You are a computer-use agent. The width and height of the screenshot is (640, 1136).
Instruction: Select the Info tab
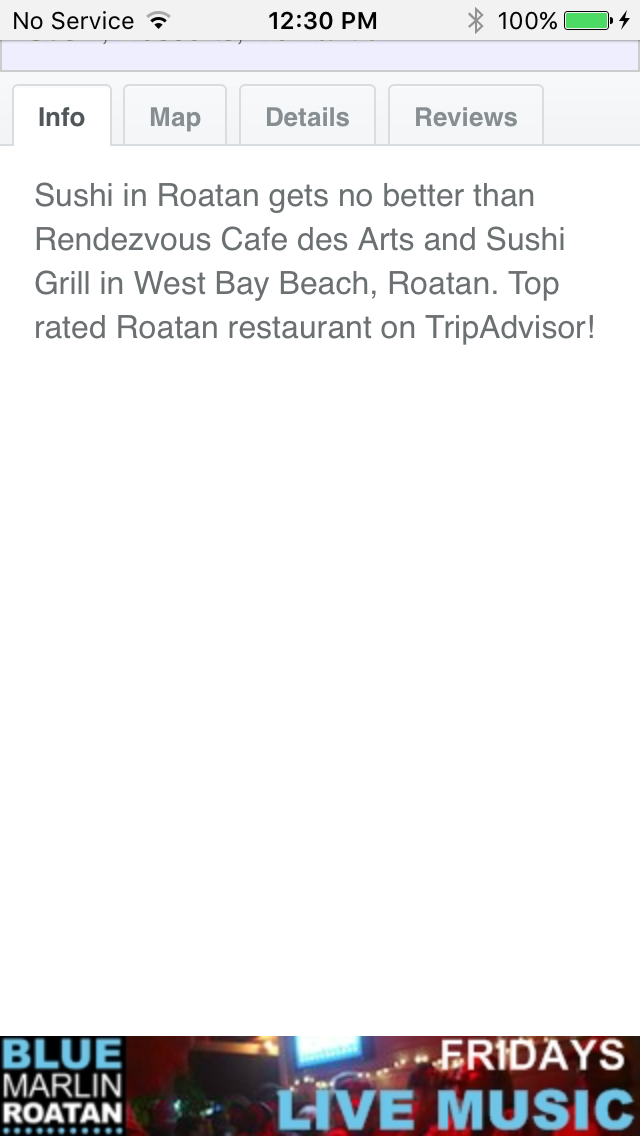[x=61, y=117]
